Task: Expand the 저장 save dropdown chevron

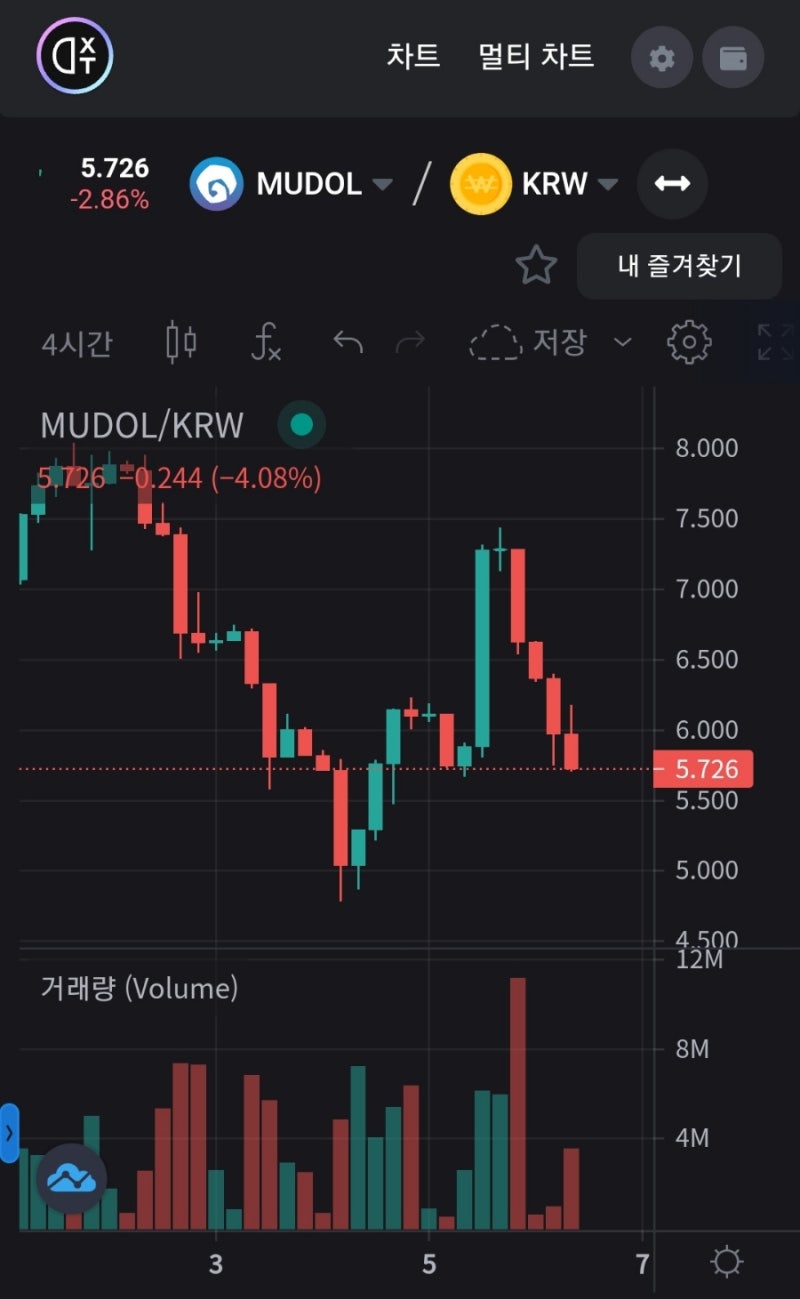Action: tap(622, 342)
